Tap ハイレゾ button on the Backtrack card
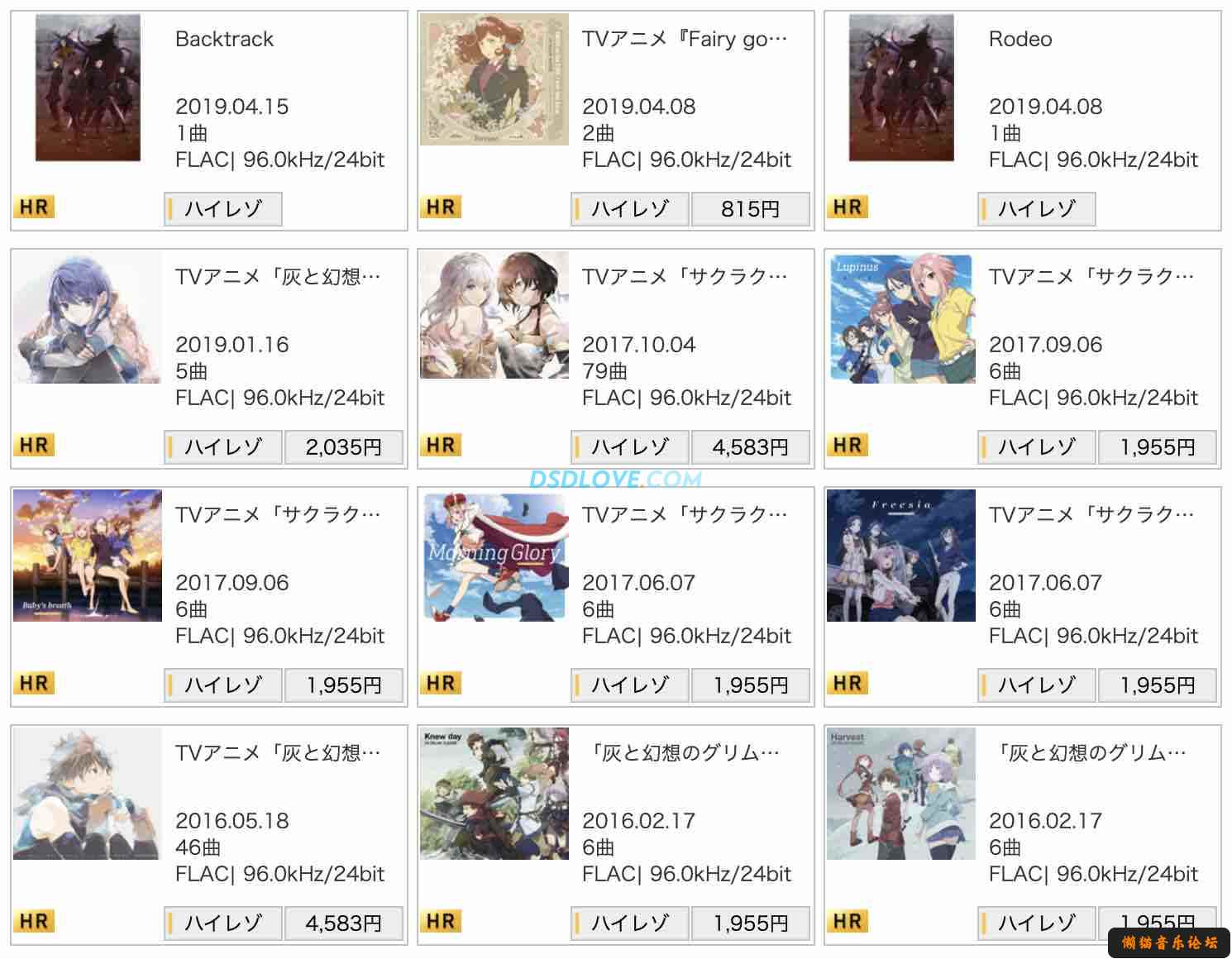The height and width of the screenshot is (959, 1232). click(223, 209)
